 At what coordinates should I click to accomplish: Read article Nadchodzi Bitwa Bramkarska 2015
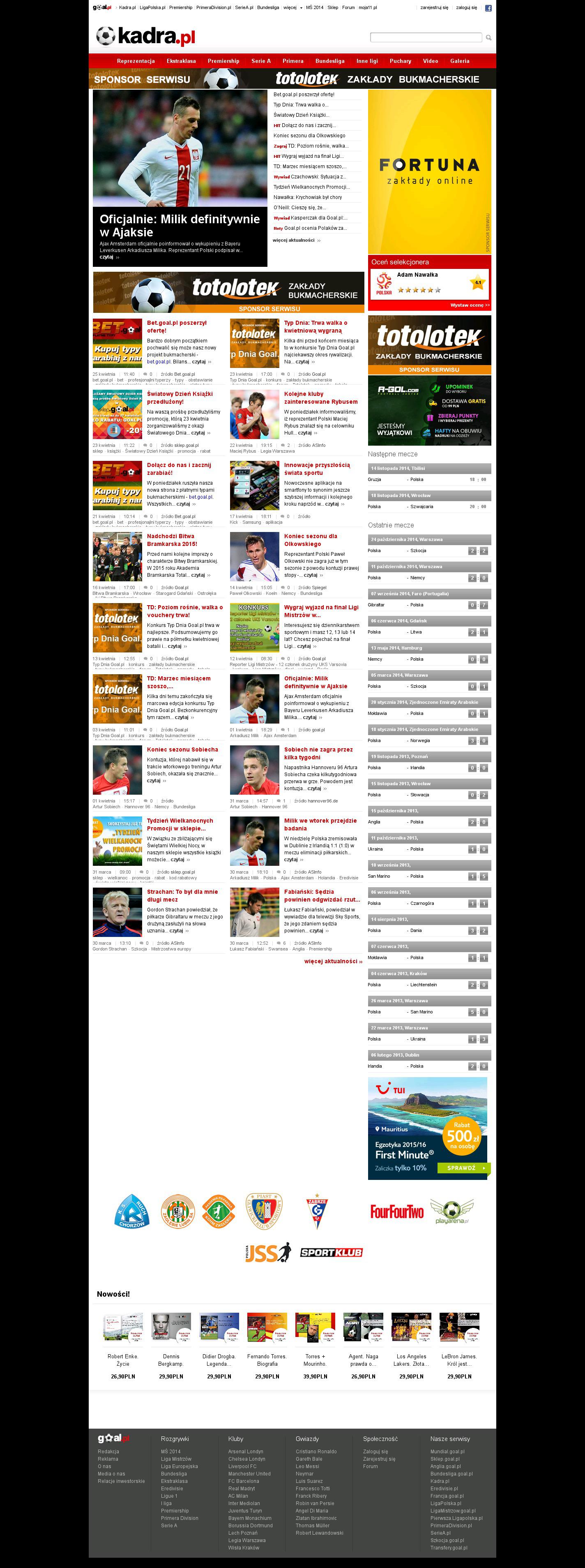click(x=171, y=540)
